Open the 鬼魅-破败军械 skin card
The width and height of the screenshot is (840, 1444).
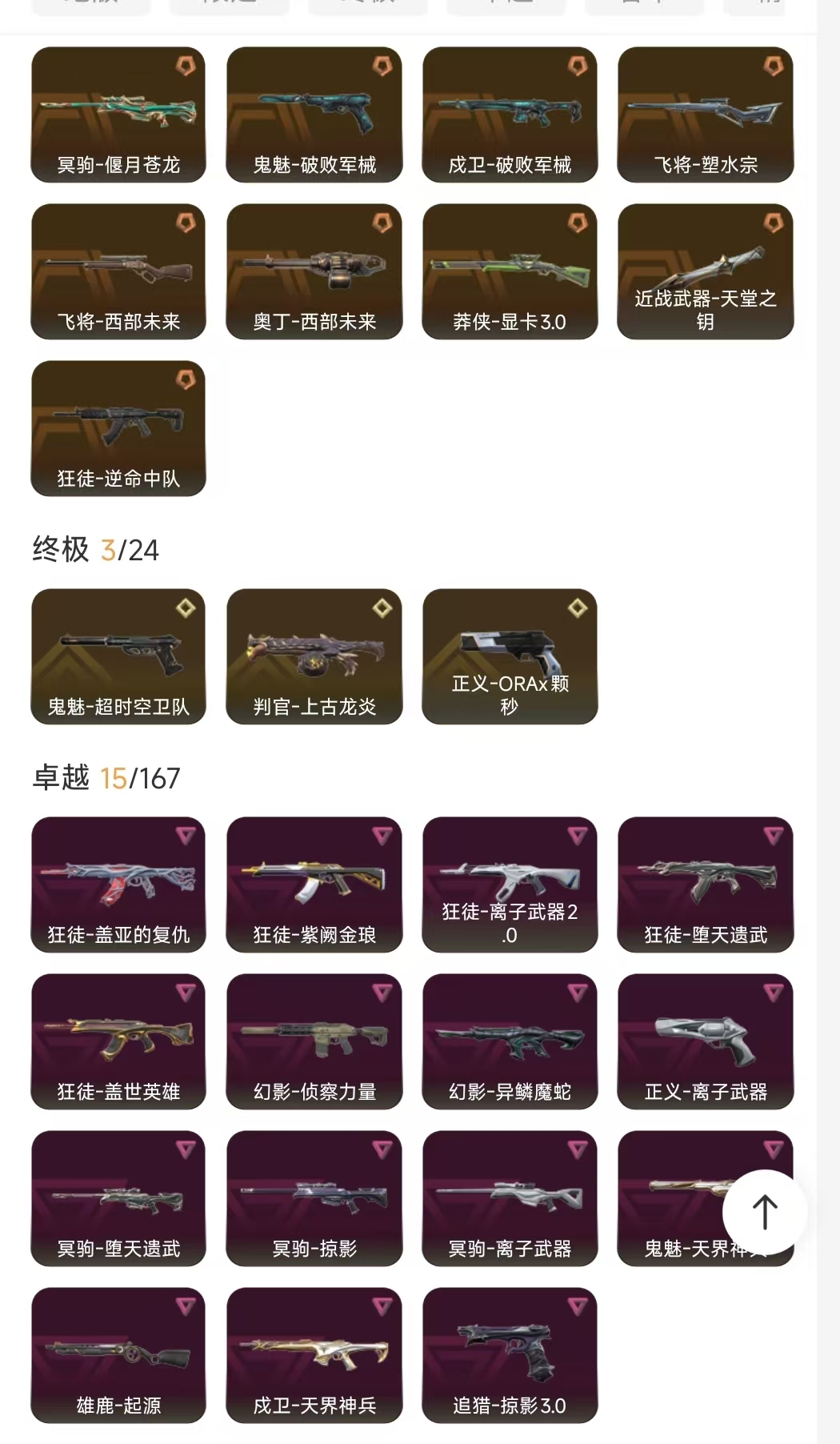[314, 114]
